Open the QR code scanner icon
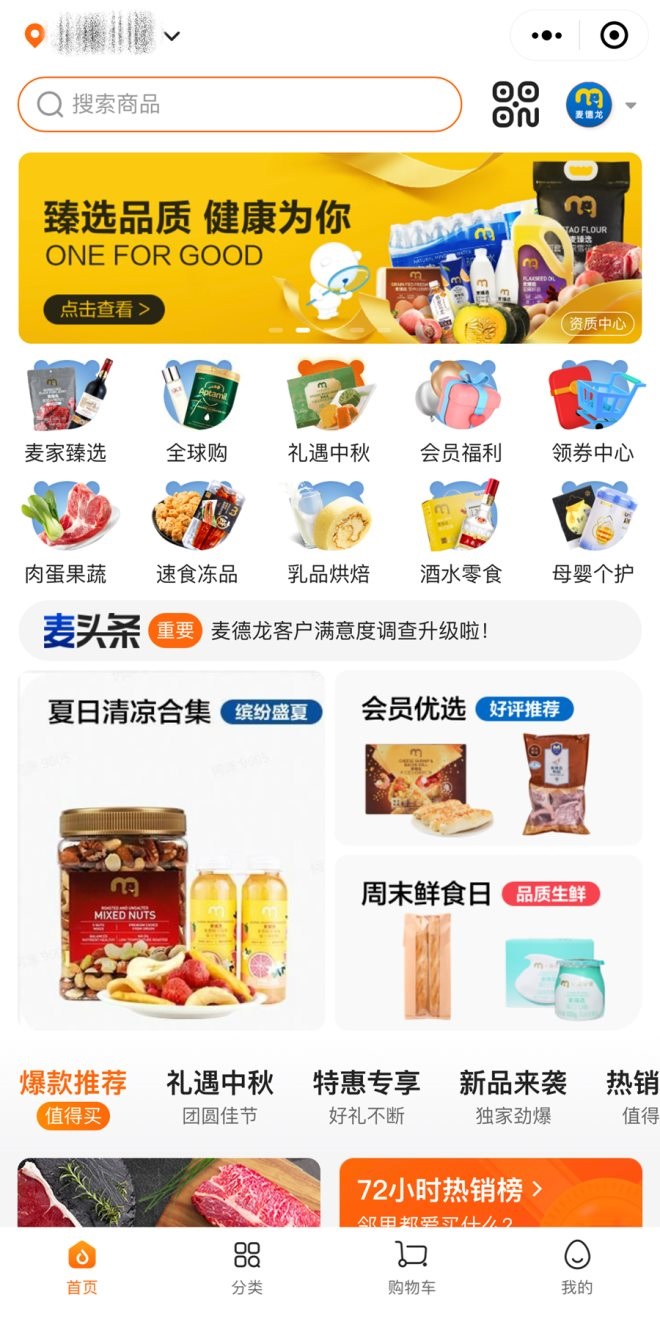This screenshot has height=1319, width=660. (x=515, y=104)
